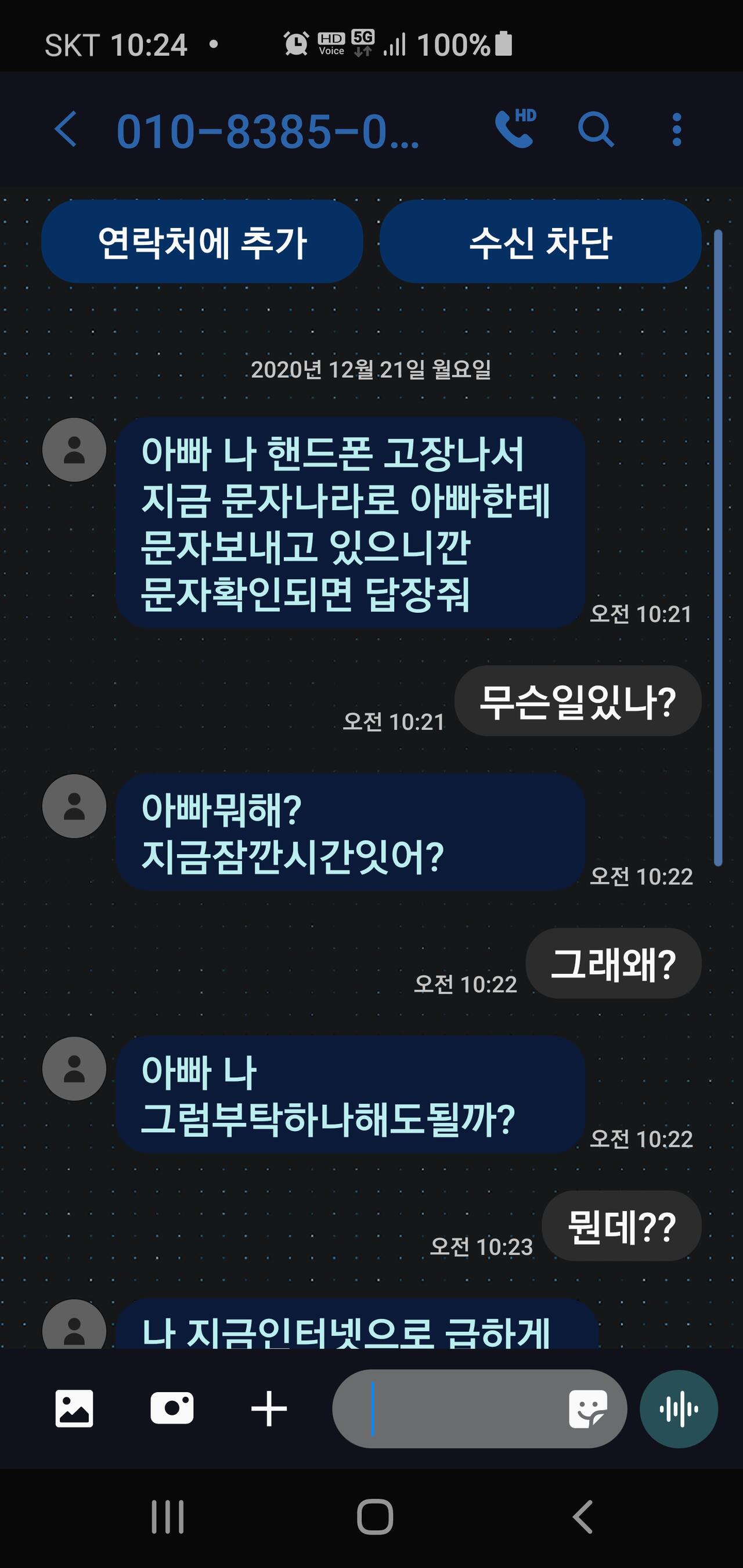Open recent apps from the navigation bar
The height and width of the screenshot is (1568, 743).
coord(168,1516)
